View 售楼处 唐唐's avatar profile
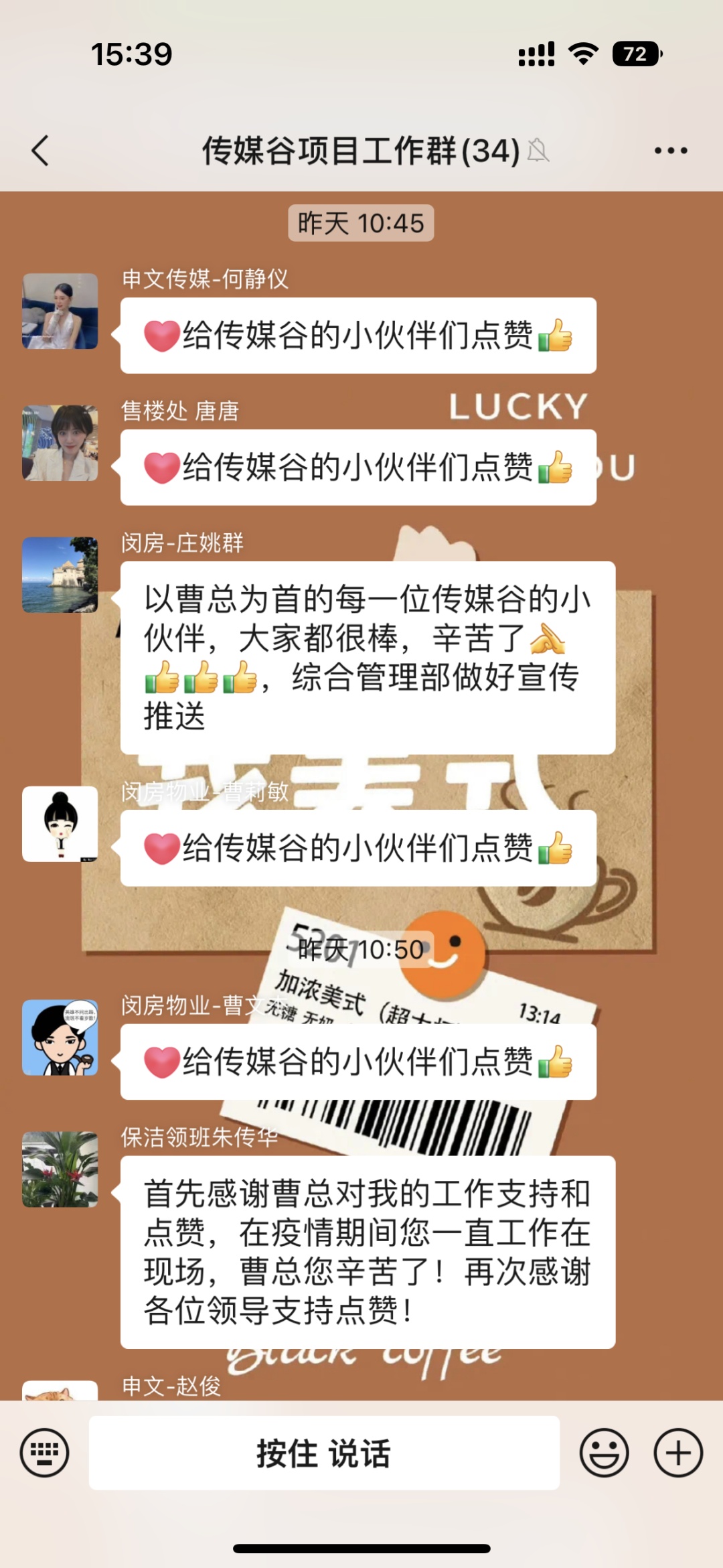 [x=60, y=443]
